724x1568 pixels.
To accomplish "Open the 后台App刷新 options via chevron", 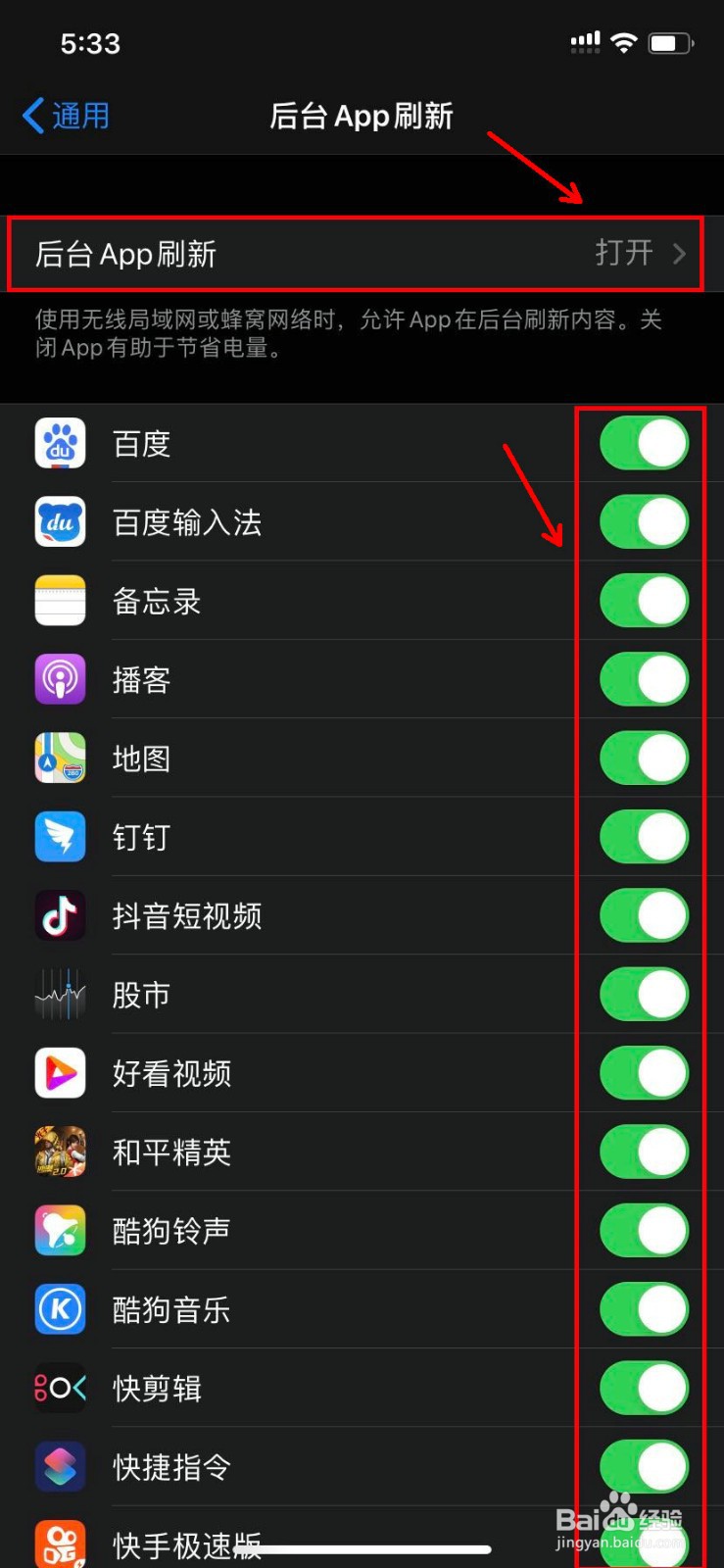I will pyautogui.click(x=679, y=254).
